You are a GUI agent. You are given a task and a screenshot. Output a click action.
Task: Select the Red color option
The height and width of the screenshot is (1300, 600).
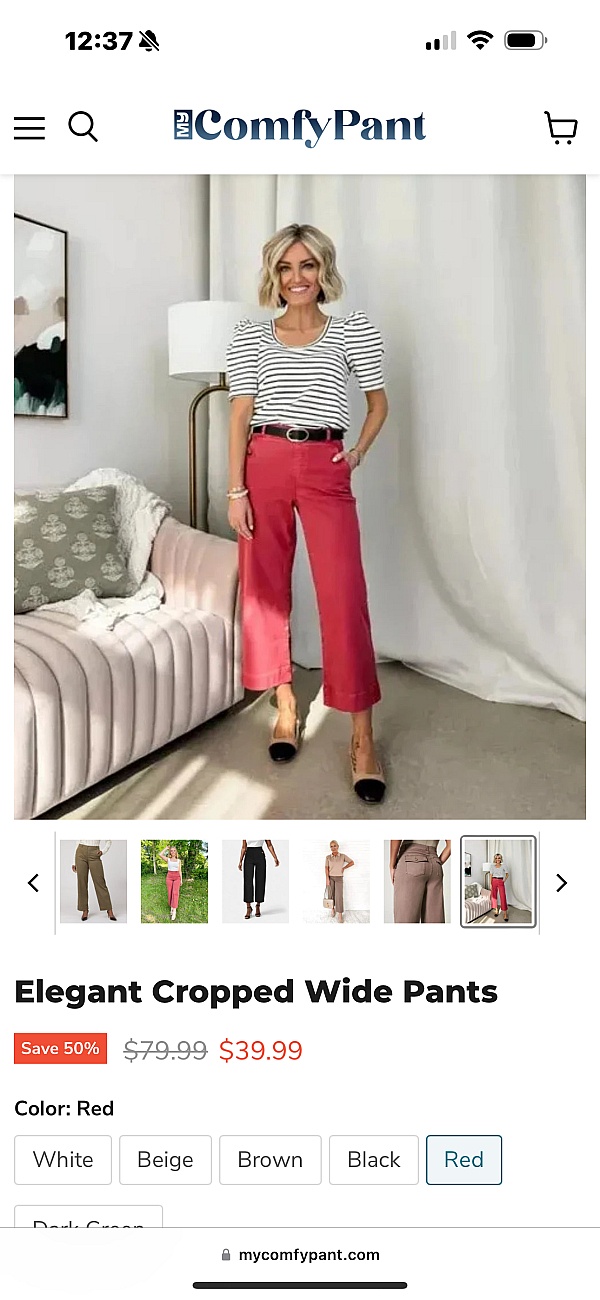point(464,1160)
